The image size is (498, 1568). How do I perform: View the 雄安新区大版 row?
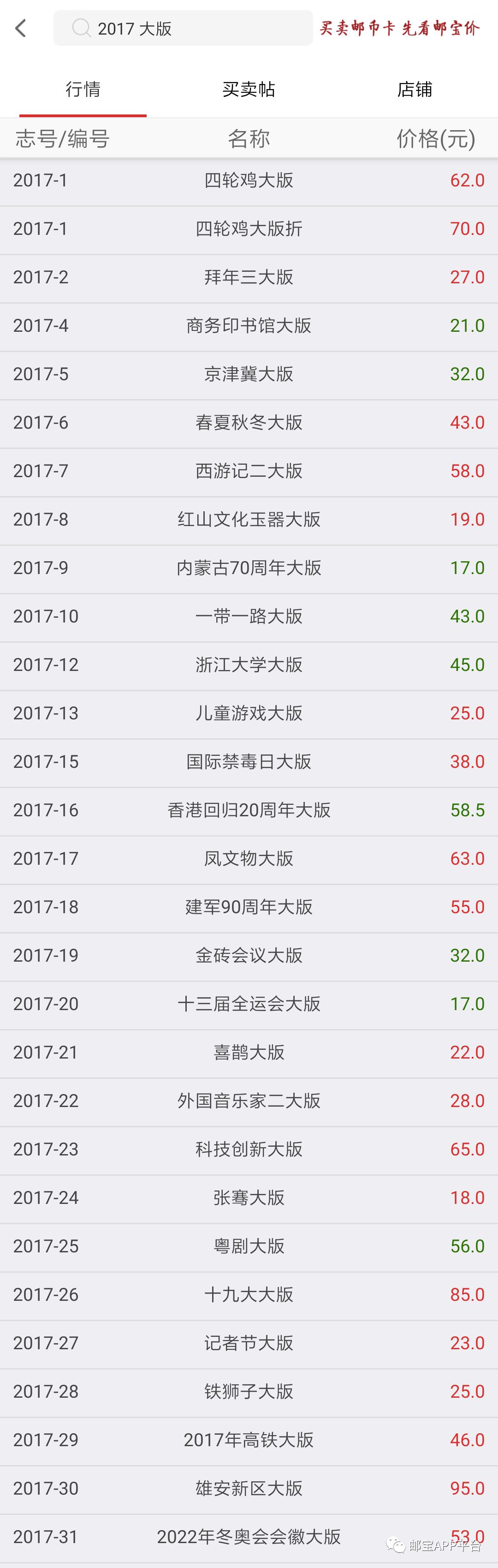click(x=249, y=1488)
